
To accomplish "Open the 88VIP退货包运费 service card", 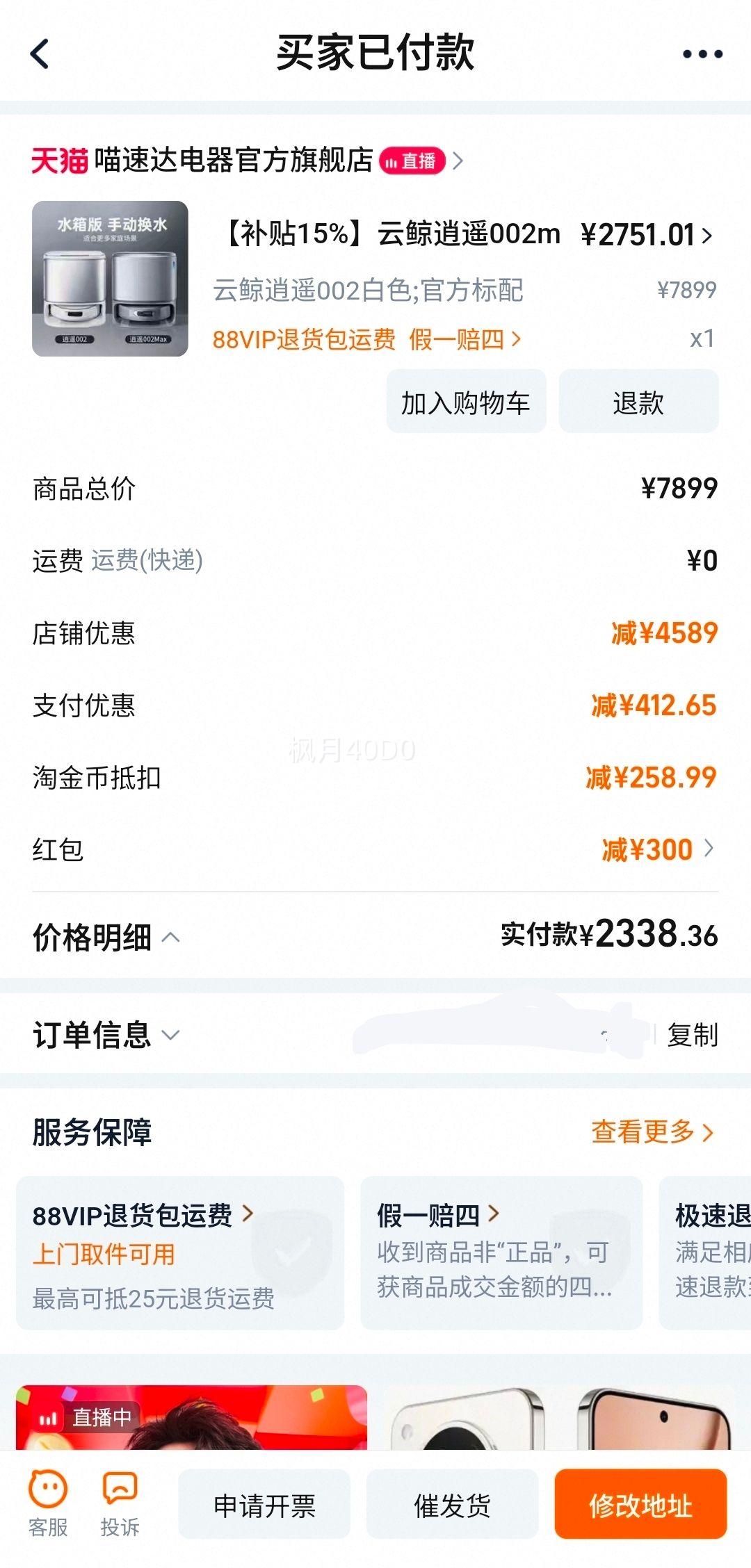I will point(179,1252).
